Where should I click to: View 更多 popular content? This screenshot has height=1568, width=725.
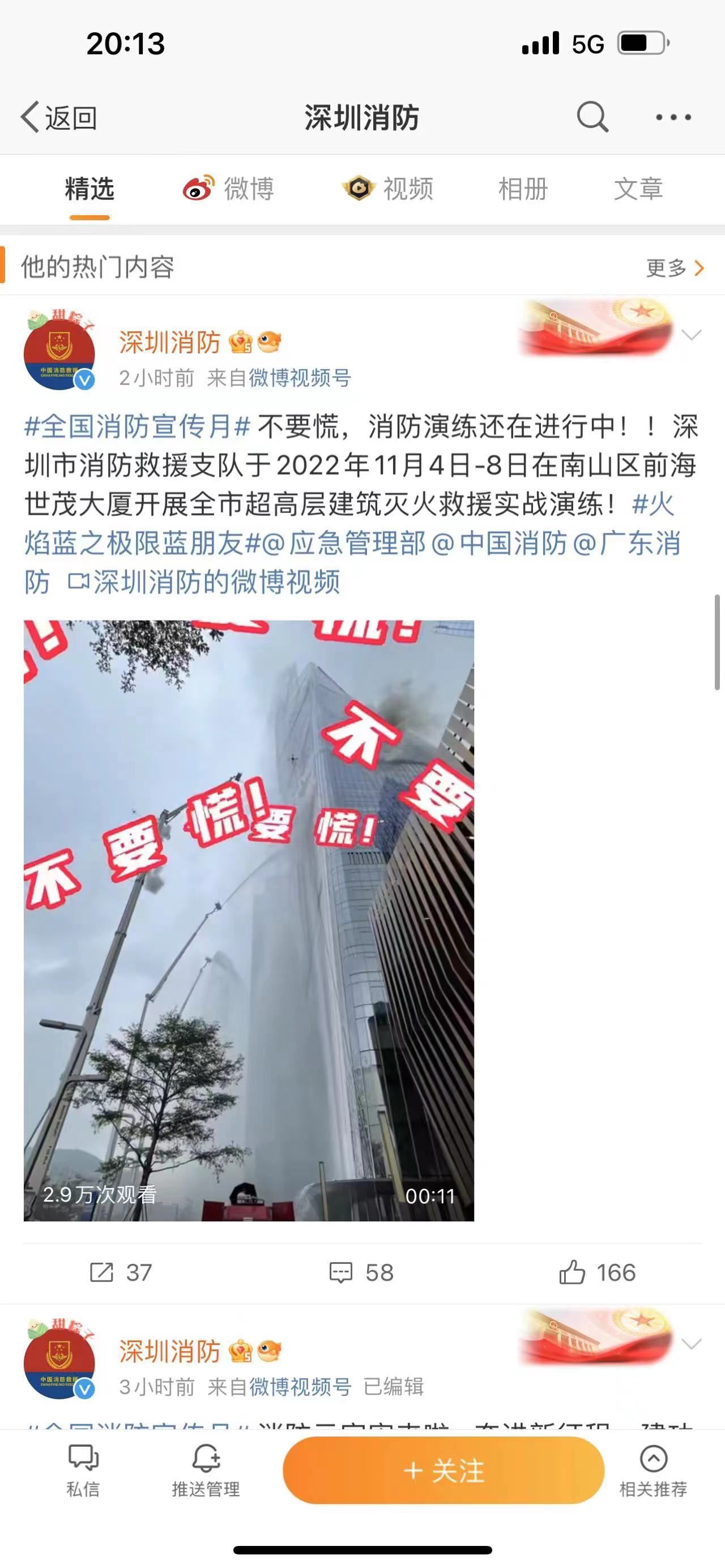click(675, 267)
